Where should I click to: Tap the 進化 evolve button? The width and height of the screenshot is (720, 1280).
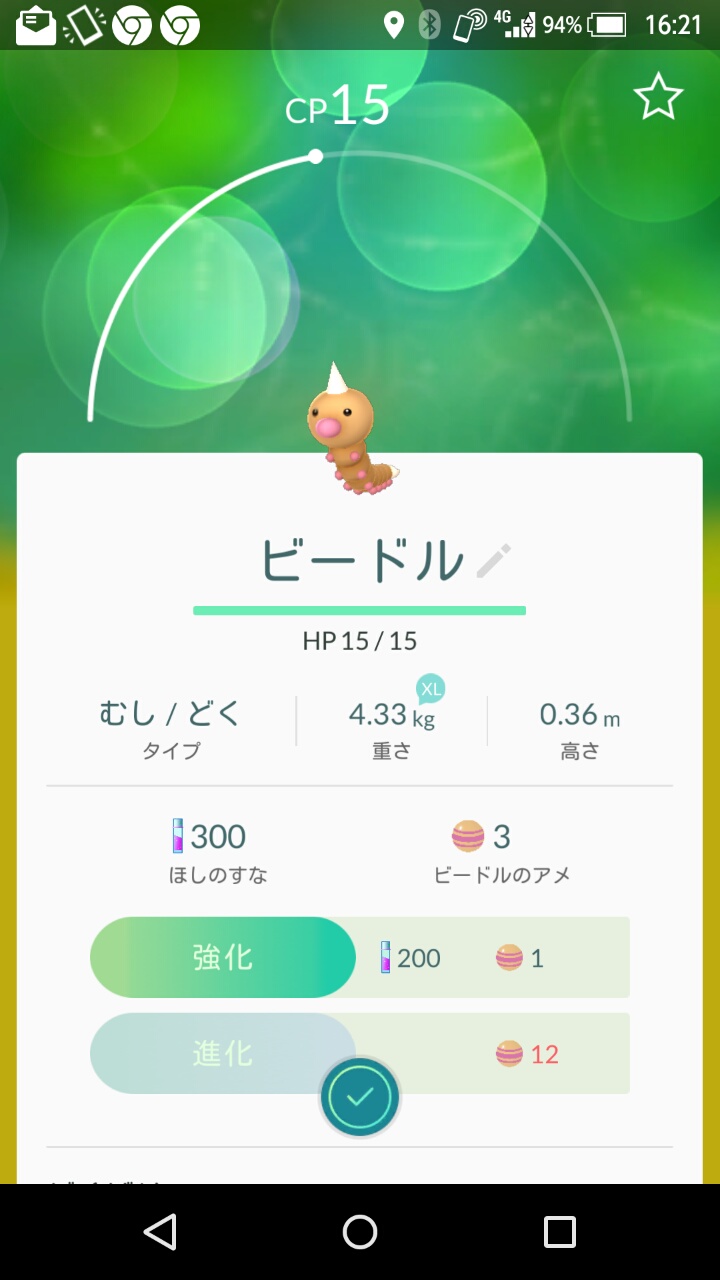223,1053
